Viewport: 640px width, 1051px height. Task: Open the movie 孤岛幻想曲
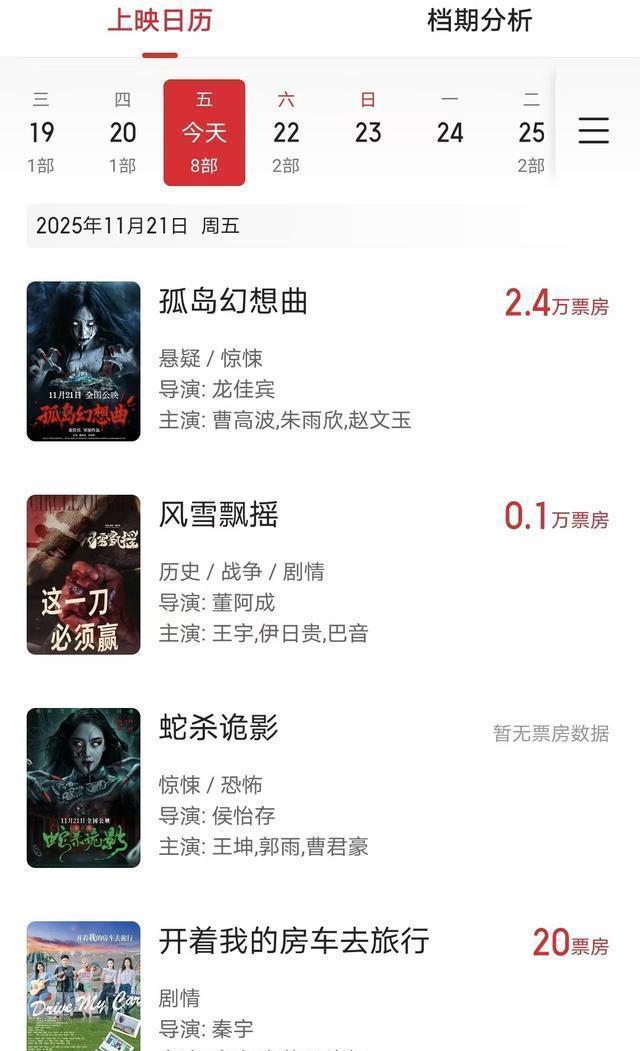[x=233, y=302]
